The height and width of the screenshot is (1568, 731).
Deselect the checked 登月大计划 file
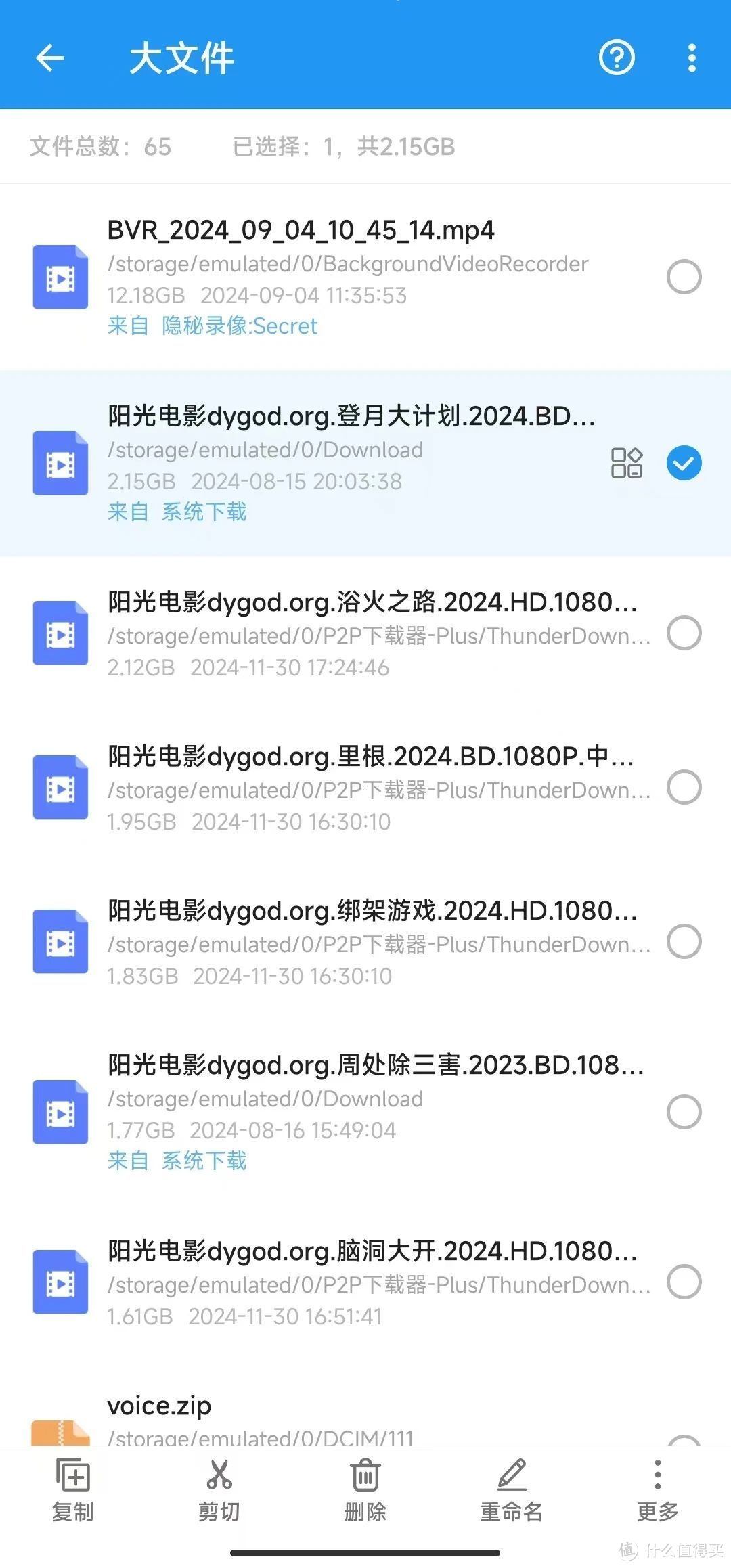tap(684, 464)
